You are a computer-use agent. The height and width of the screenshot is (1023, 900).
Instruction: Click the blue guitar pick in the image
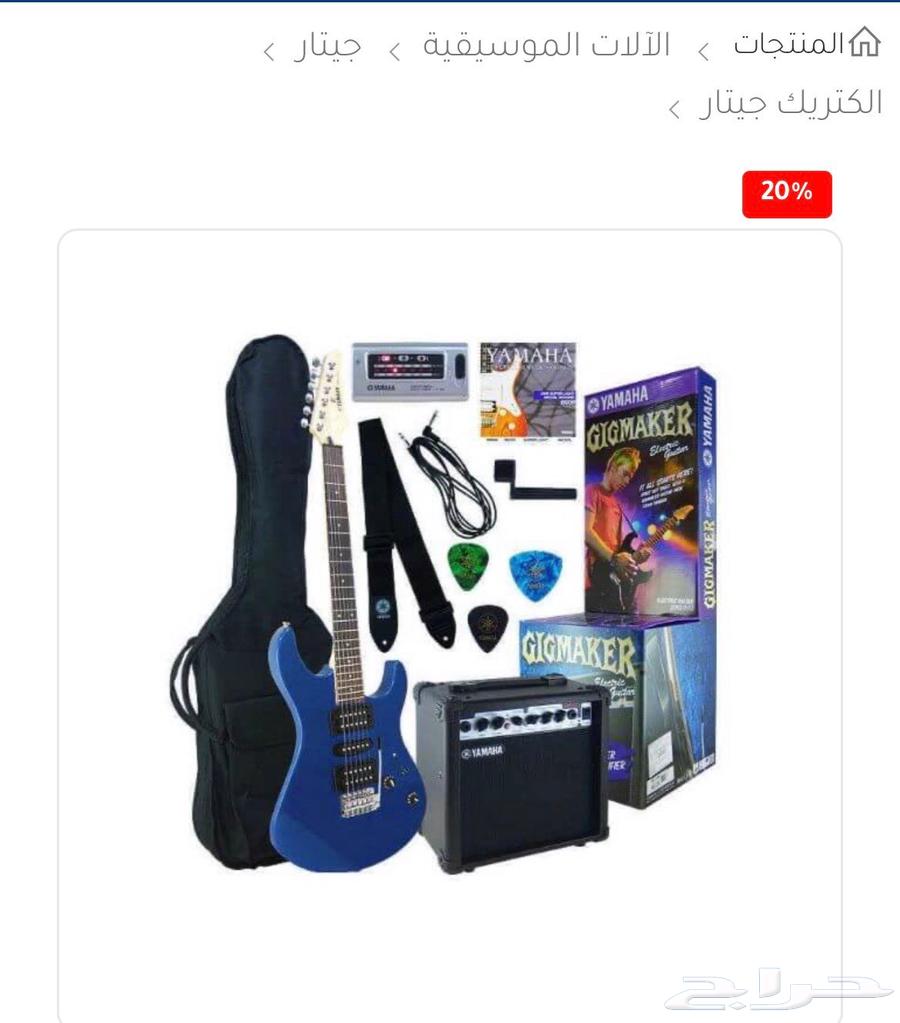(535, 577)
